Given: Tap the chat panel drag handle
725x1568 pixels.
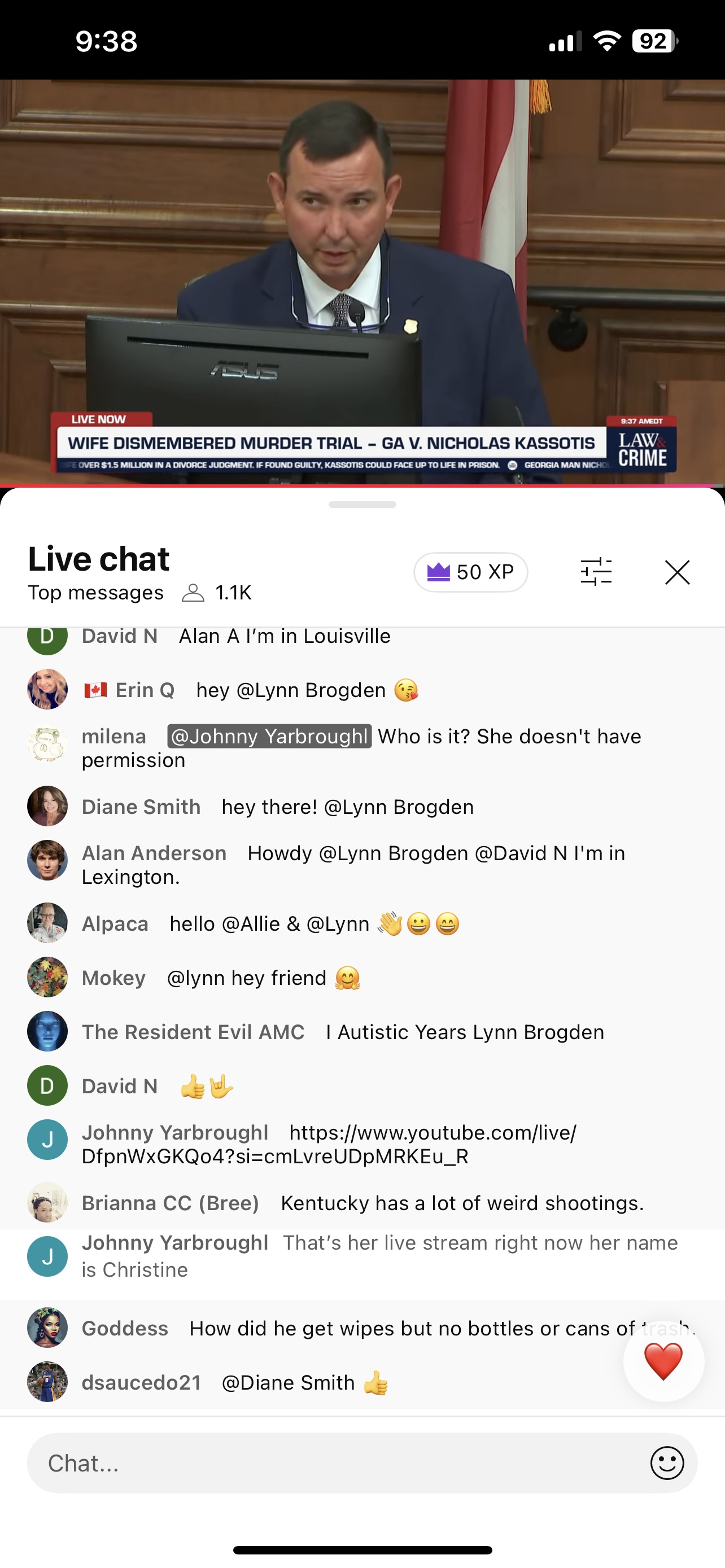Looking at the screenshot, I should point(362,505).
